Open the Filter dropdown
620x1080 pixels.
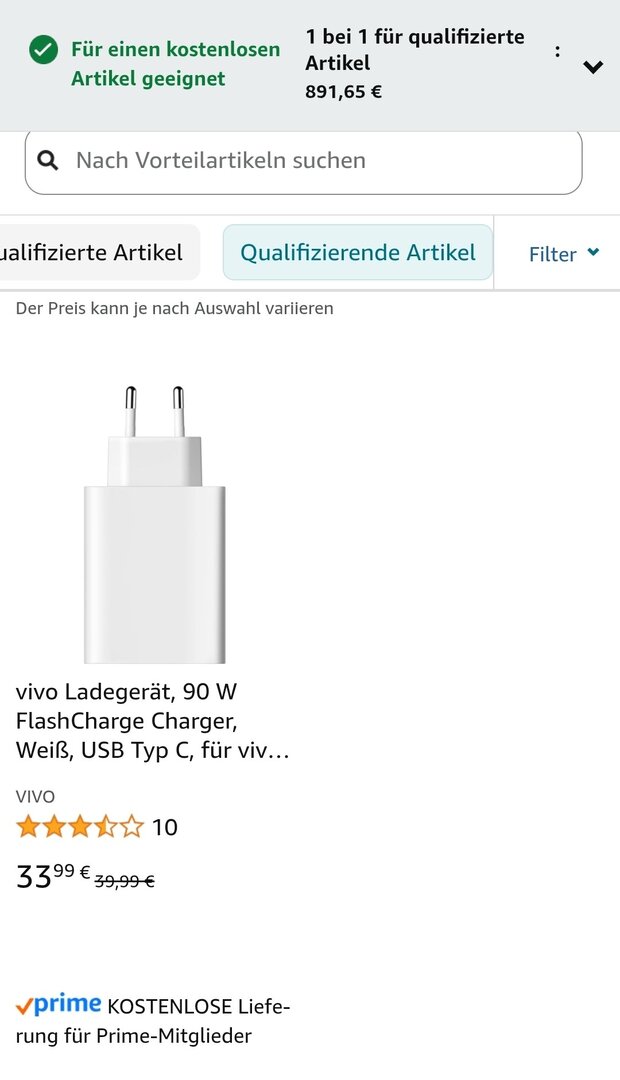click(x=564, y=254)
